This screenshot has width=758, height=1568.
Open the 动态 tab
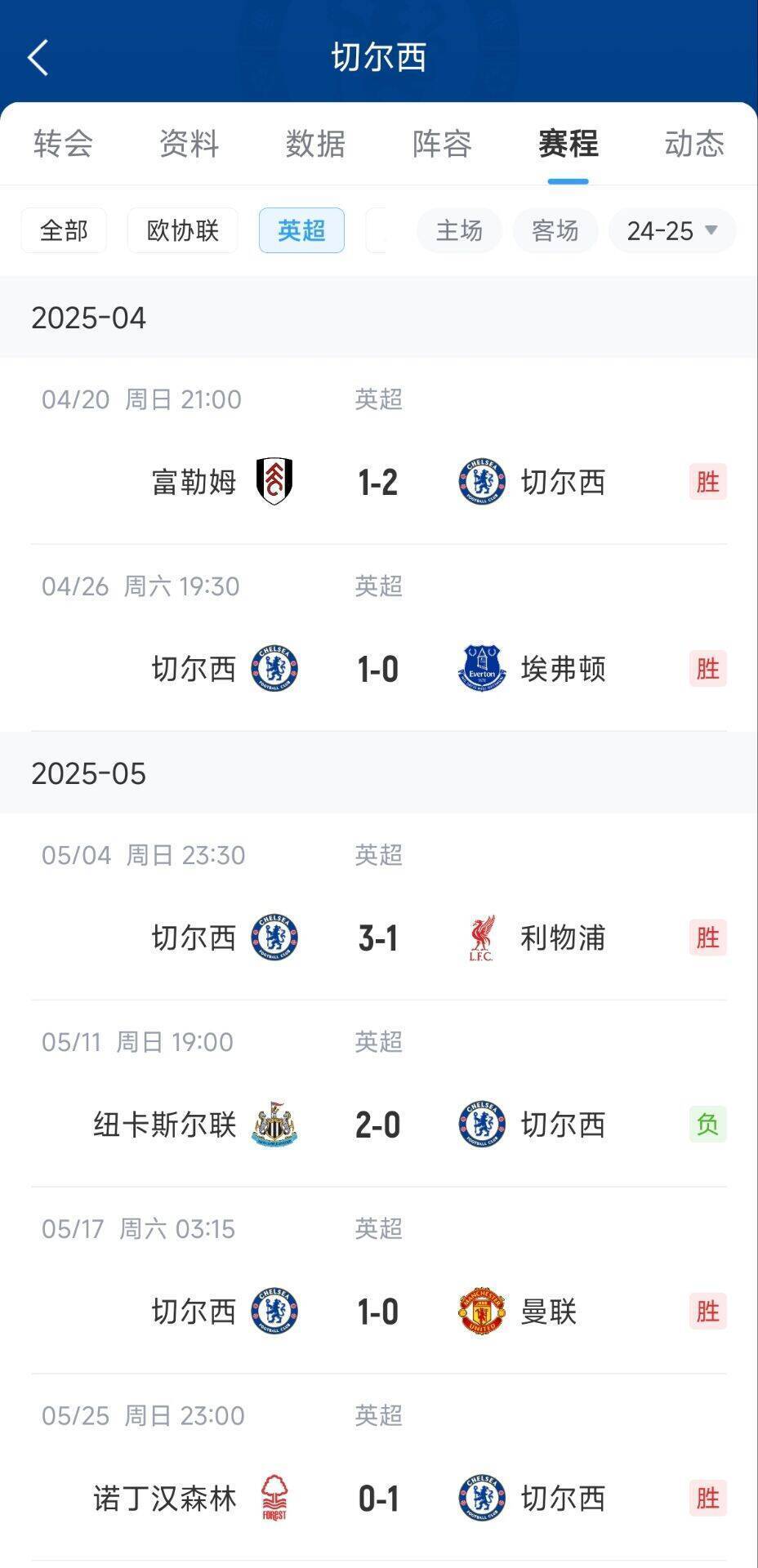click(693, 144)
